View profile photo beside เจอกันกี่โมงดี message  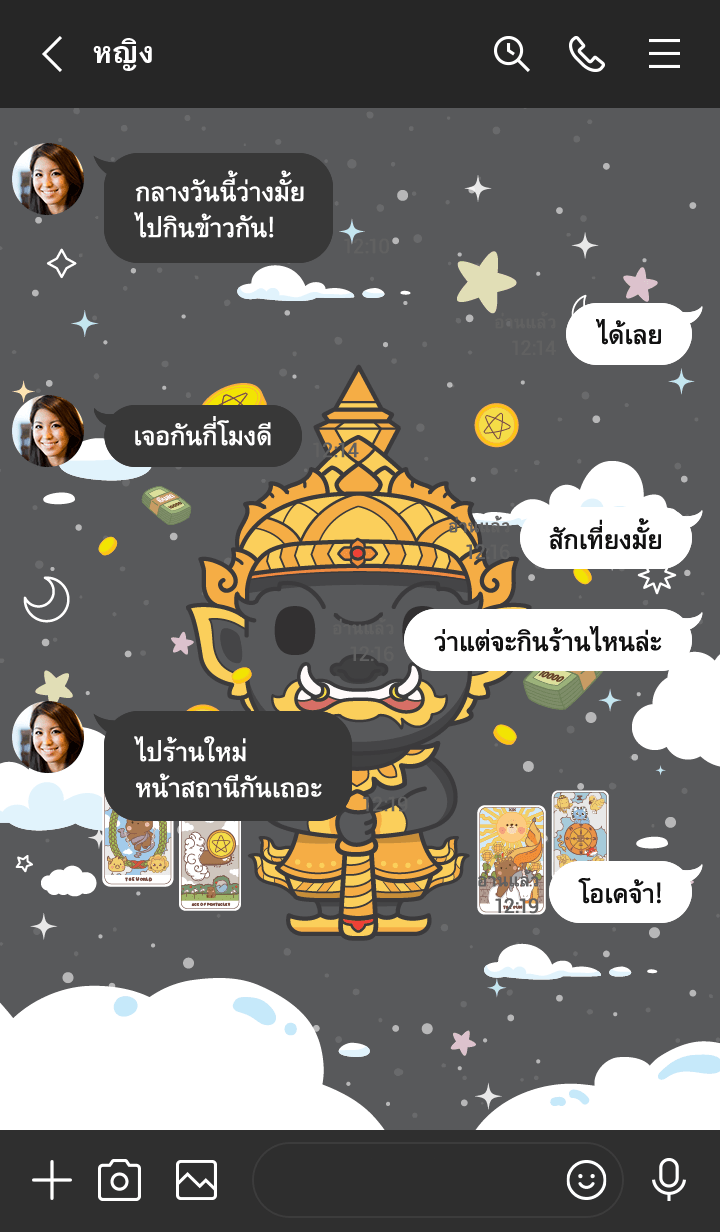(48, 431)
